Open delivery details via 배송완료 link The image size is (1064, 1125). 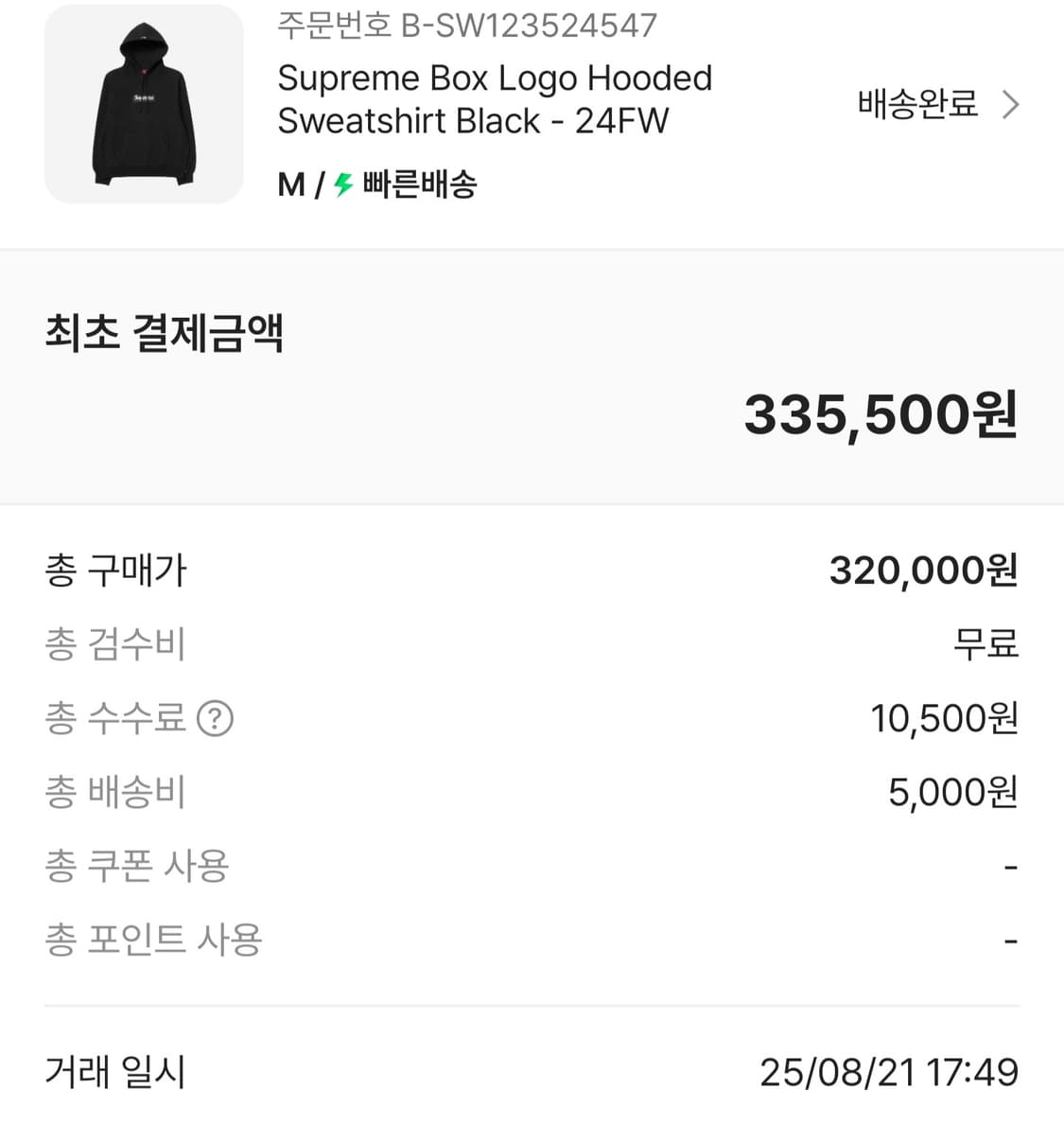(917, 106)
